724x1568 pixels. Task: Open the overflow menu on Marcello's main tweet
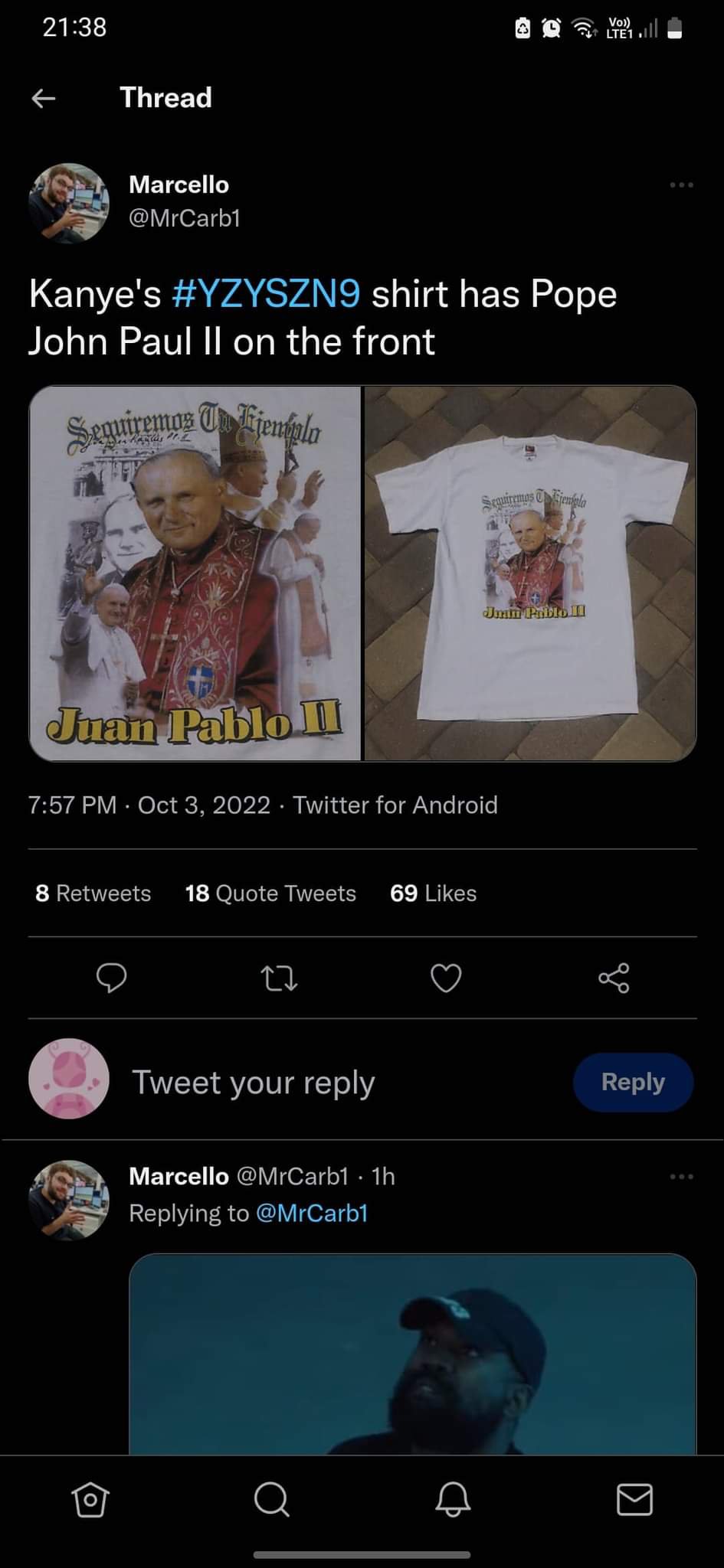tap(681, 185)
